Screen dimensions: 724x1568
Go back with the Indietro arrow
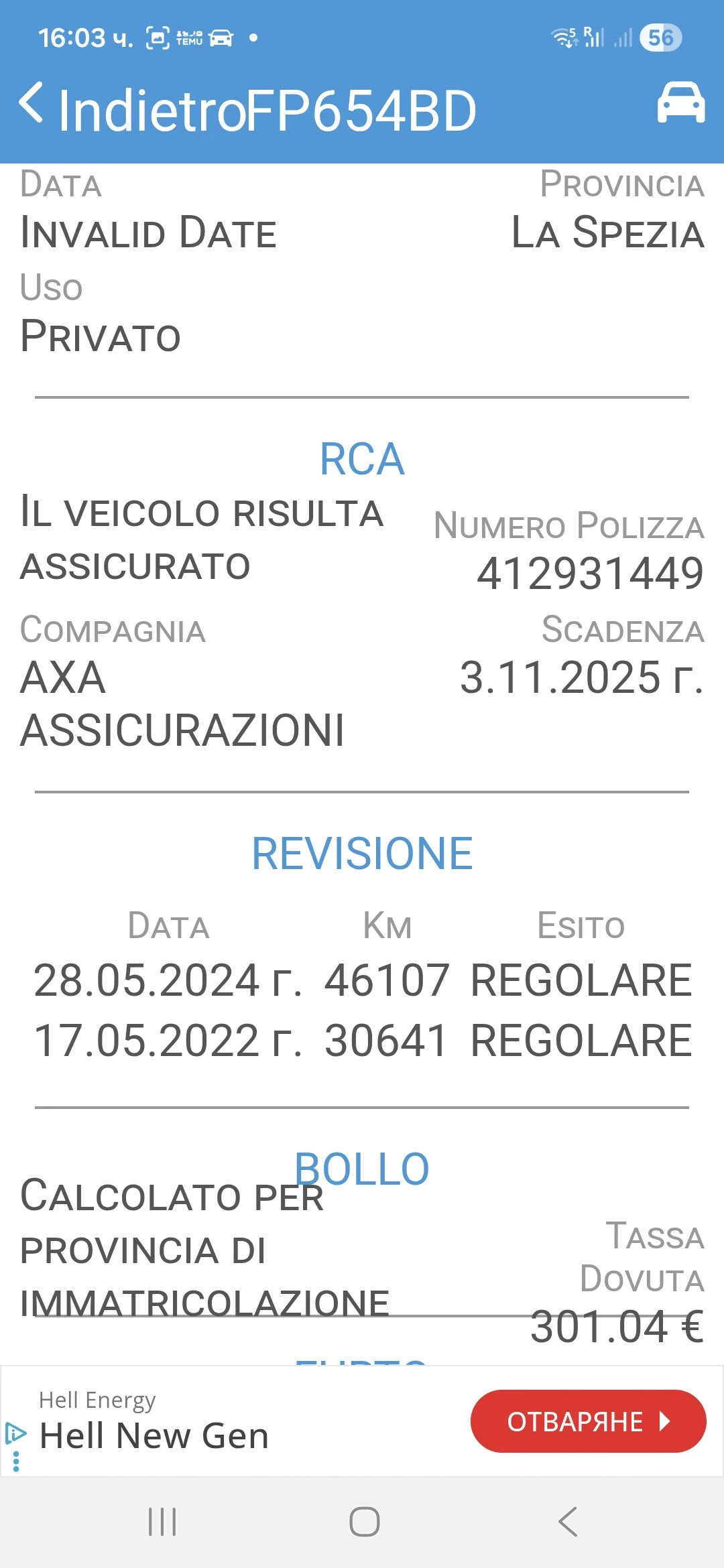pyautogui.click(x=32, y=104)
